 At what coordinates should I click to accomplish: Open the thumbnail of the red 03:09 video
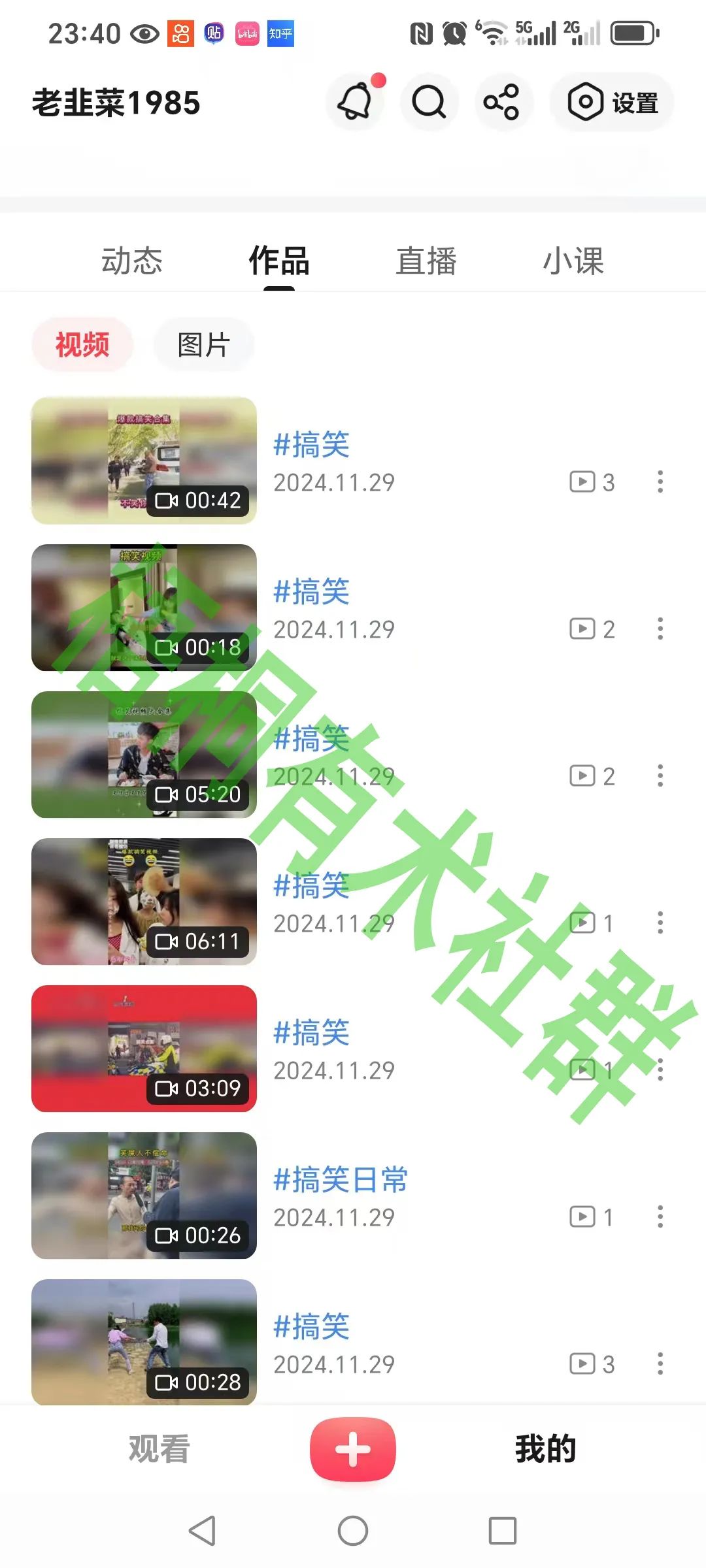pos(144,1049)
